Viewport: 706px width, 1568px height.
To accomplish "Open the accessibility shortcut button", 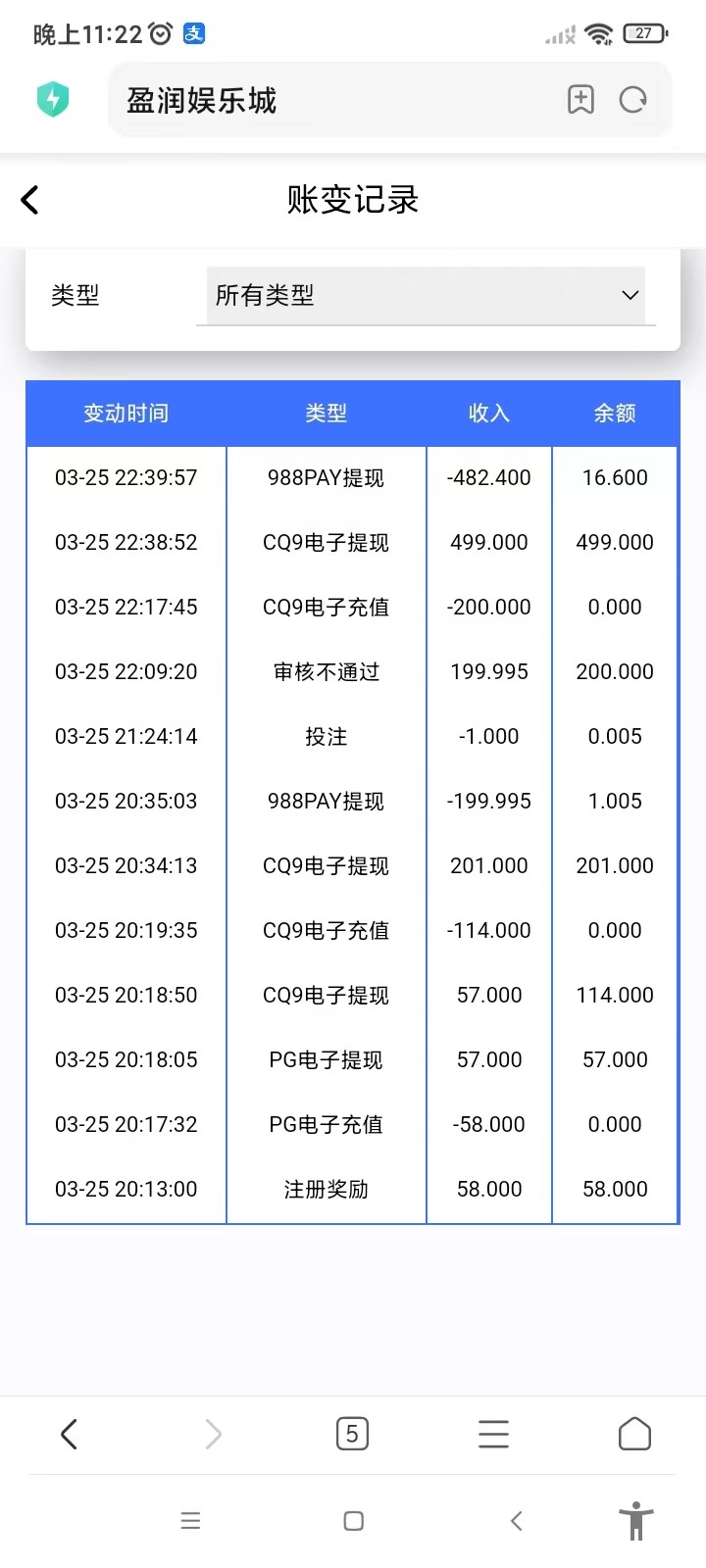I will [x=635, y=1521].
